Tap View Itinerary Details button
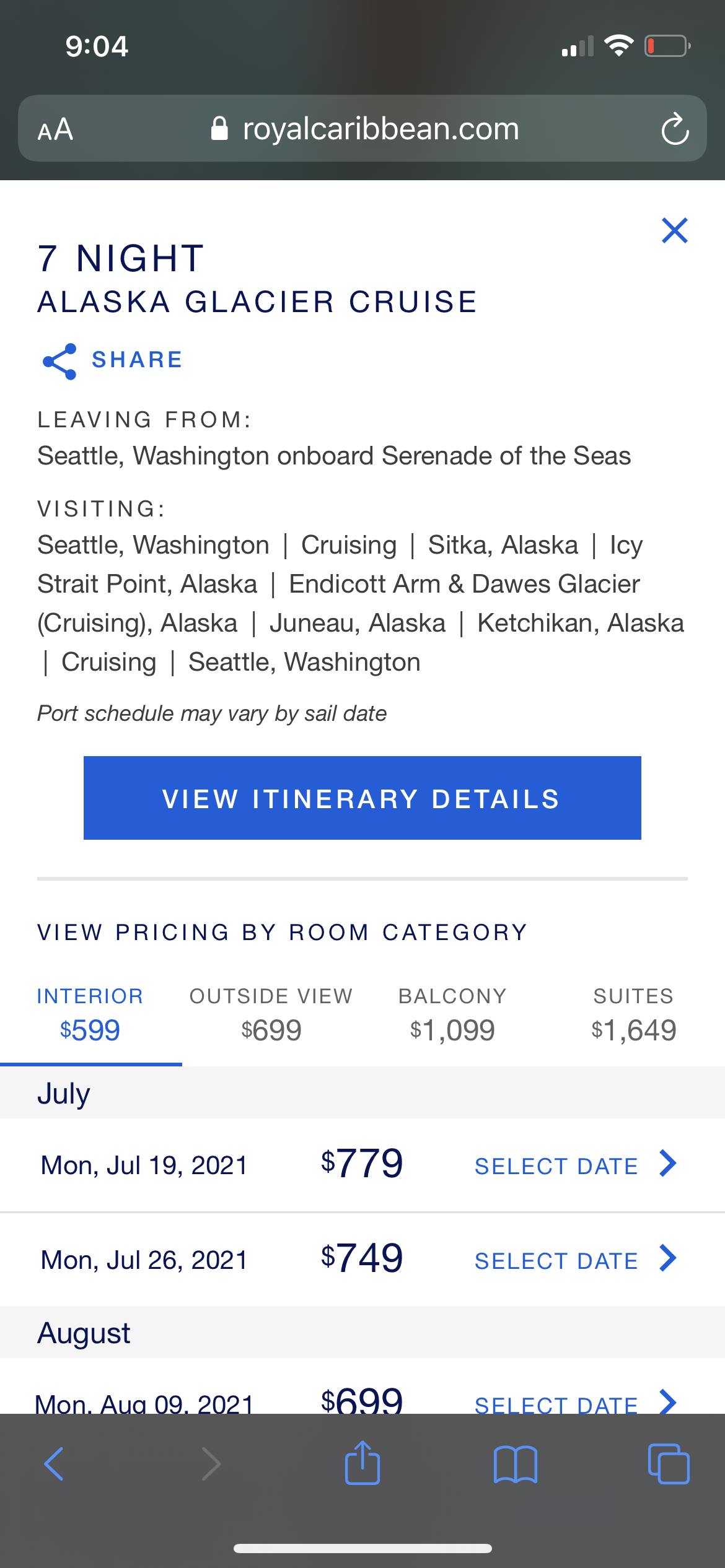 point(362,798)
